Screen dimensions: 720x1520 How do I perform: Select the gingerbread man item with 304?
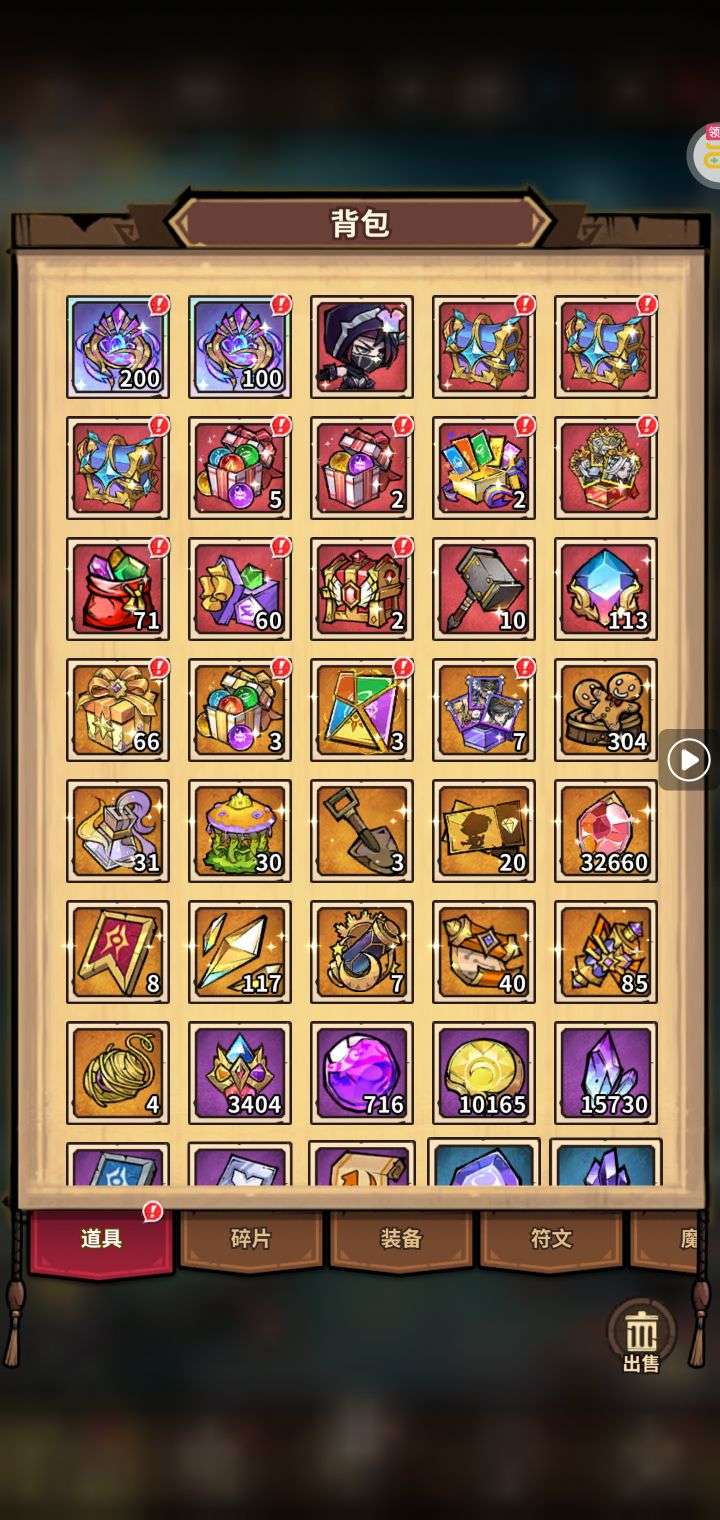point(606,710)
